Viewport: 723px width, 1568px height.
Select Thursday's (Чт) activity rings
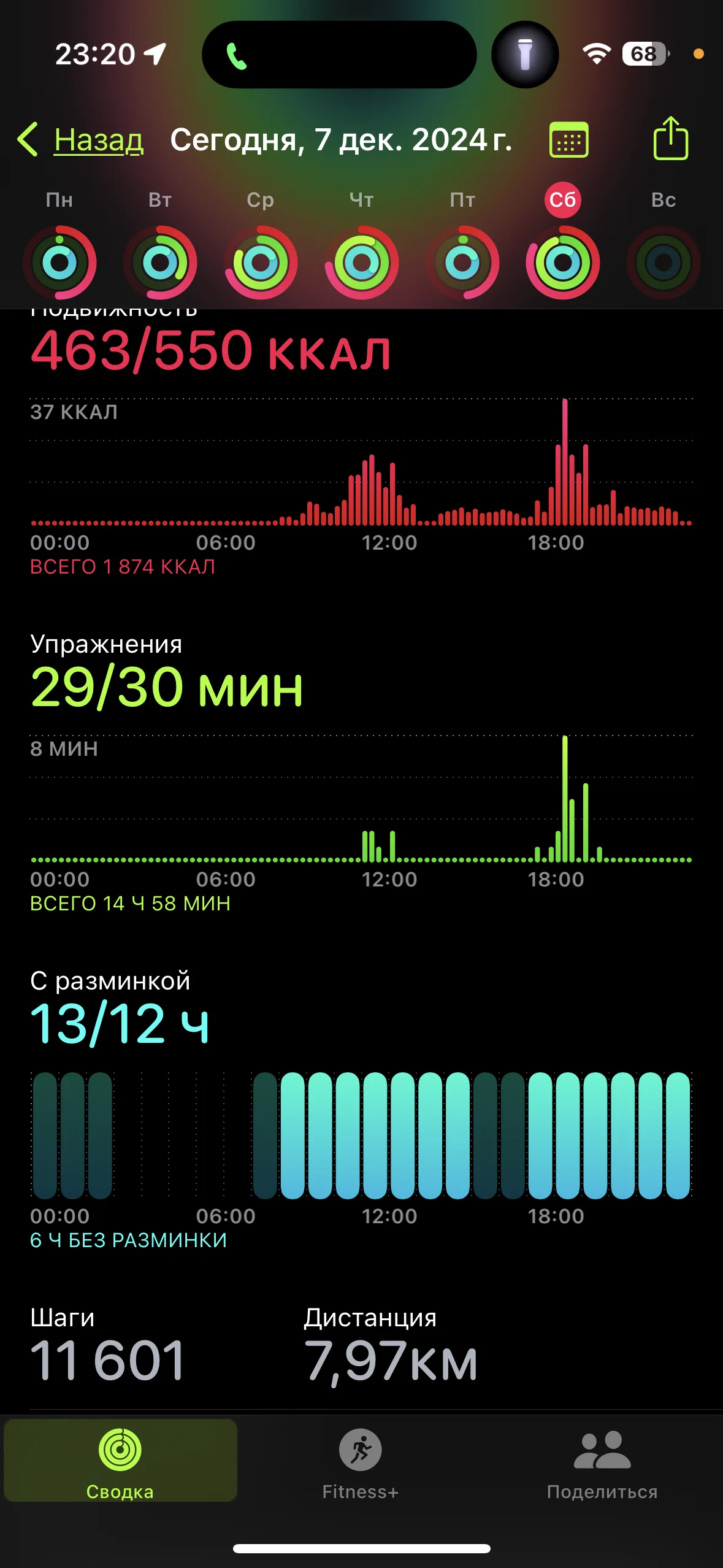click(x=362, y=263)
